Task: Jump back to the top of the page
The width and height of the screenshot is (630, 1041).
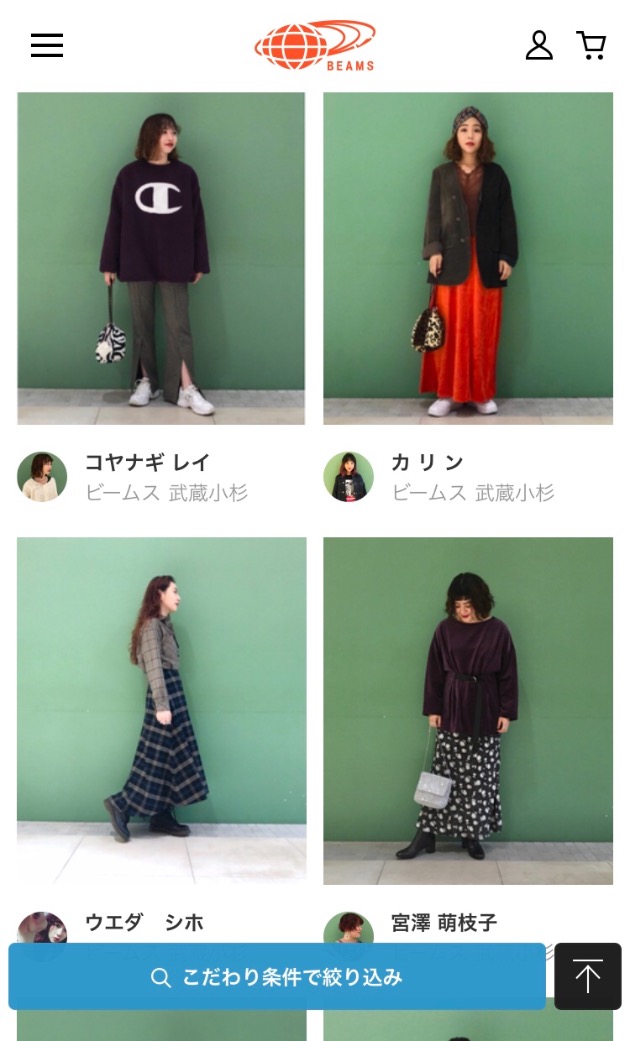Action: pyautogui.click(x=588, y=977)
